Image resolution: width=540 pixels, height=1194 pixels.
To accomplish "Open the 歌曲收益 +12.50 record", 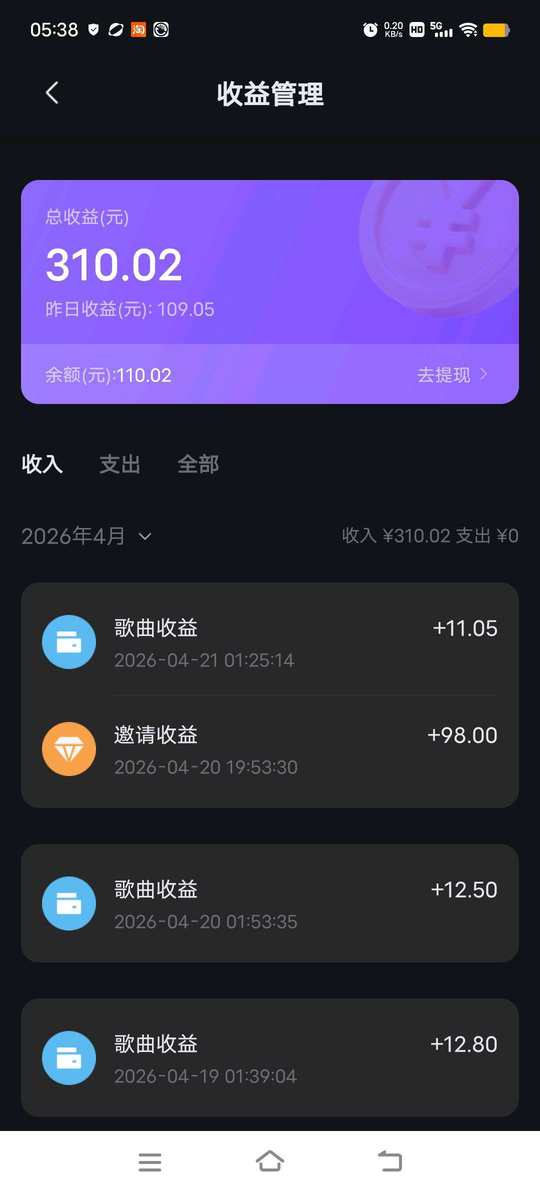I will [x=270, y=903].
